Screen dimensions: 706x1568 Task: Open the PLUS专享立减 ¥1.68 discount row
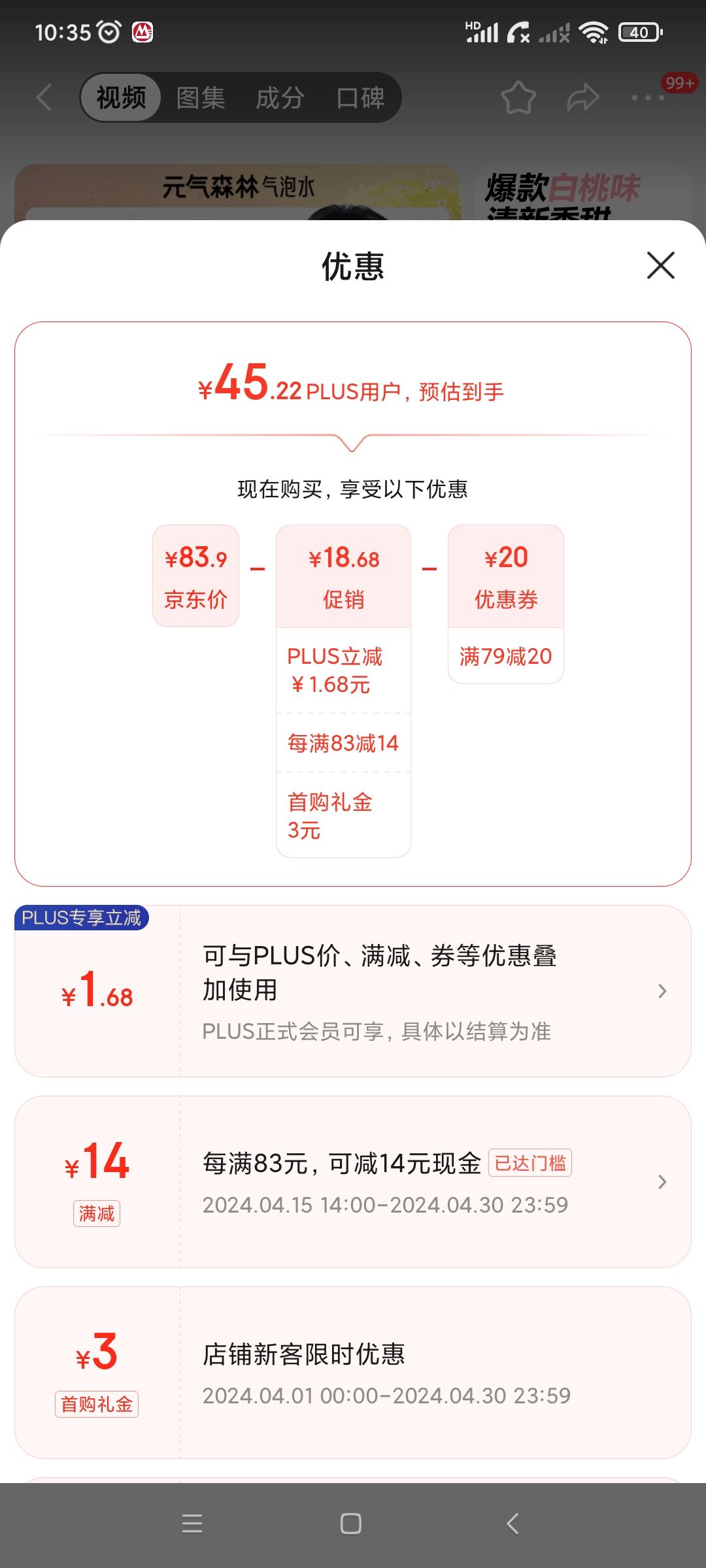pos(353,991)
